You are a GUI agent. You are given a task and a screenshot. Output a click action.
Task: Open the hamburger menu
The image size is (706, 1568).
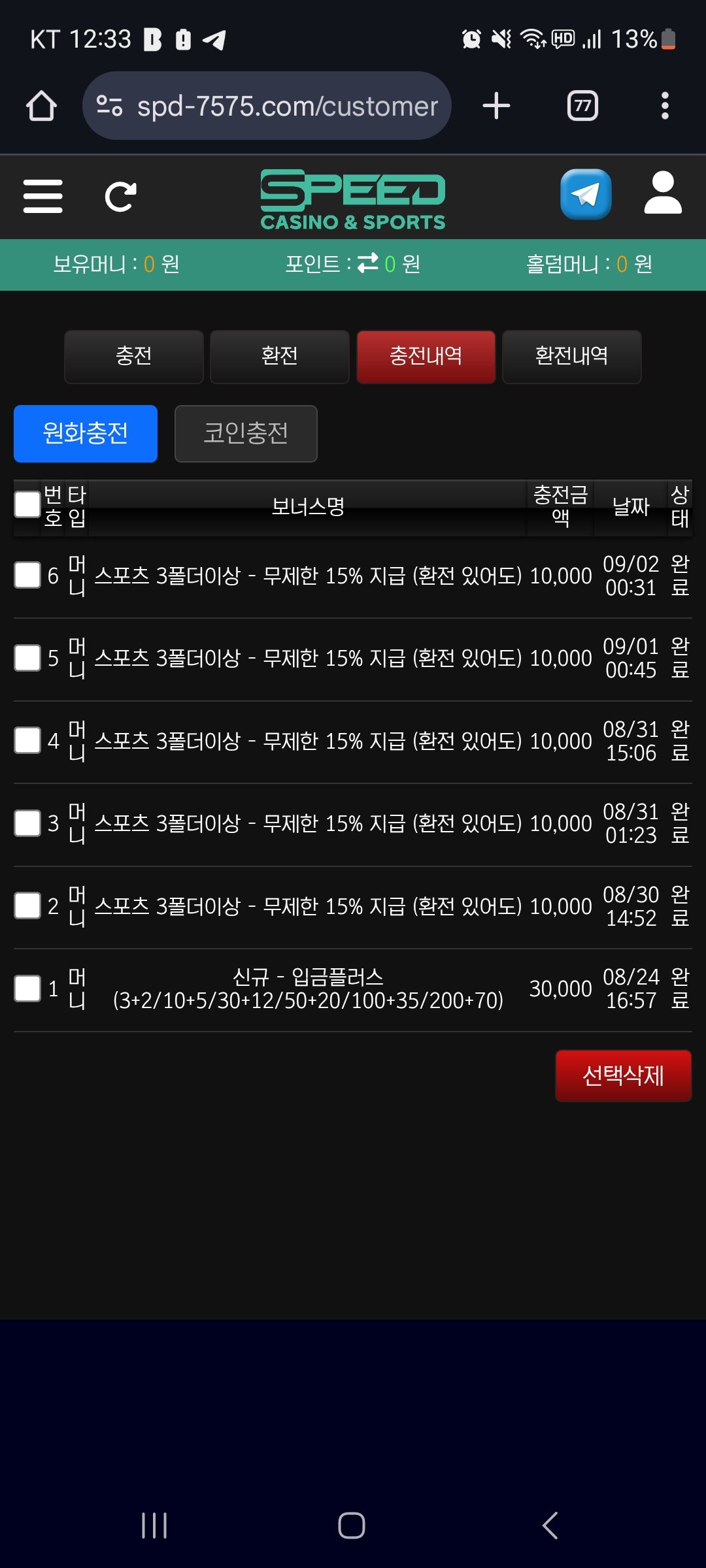(x=42, y=196)
